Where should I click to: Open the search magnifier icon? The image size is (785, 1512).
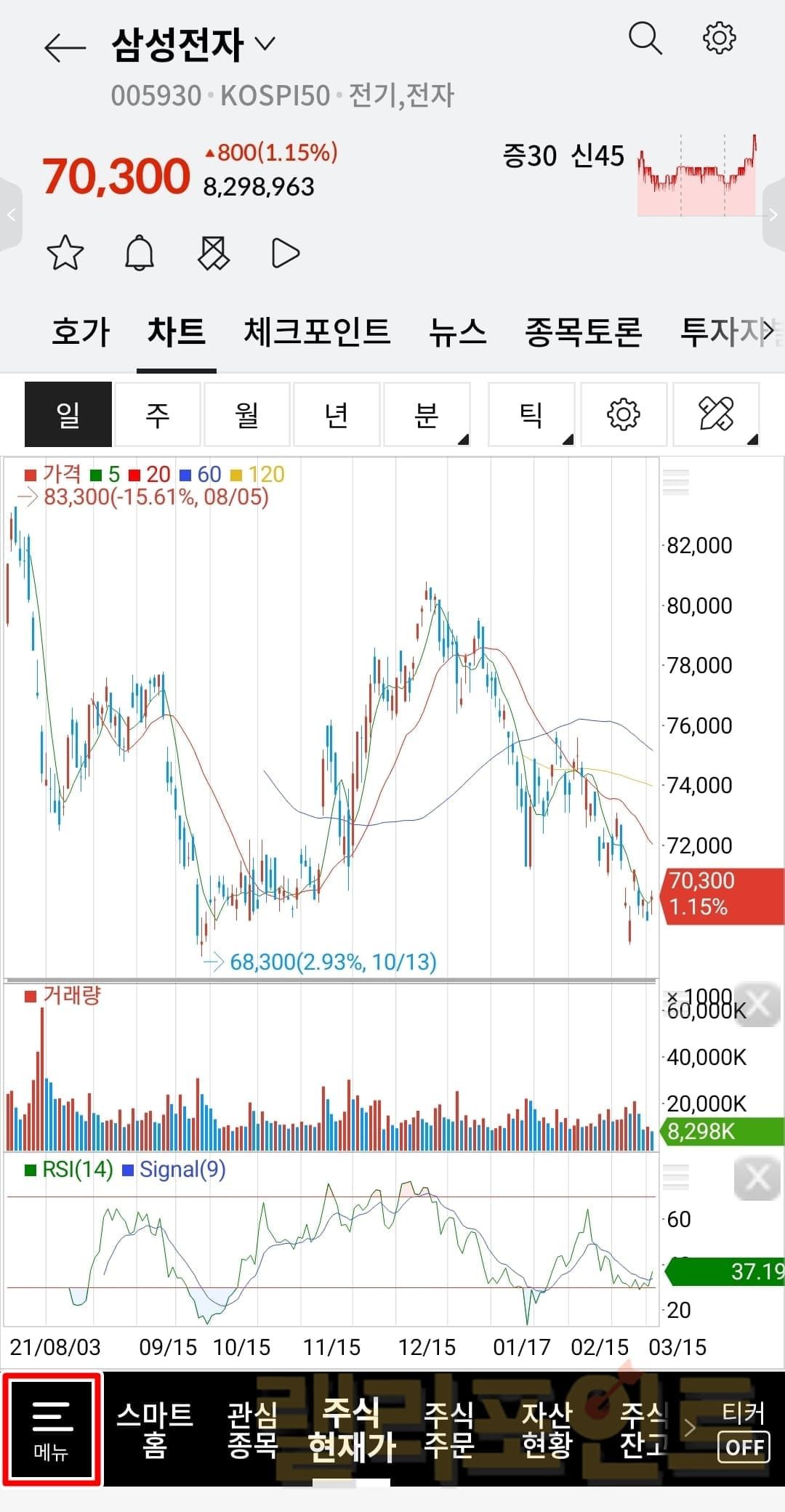pyautogui.click(x=645, y=39)
